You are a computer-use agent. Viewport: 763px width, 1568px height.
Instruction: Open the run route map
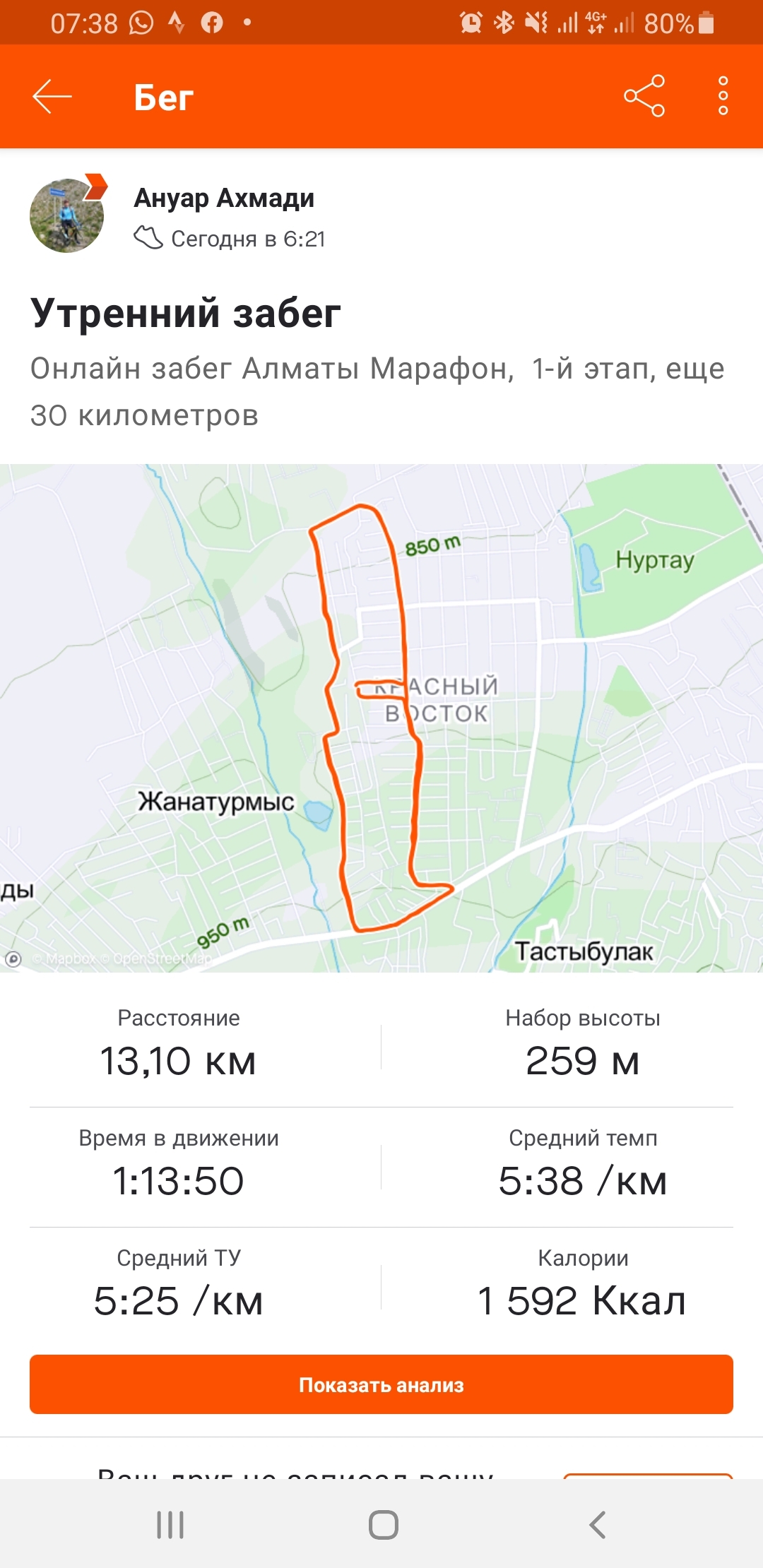point(381,717)
